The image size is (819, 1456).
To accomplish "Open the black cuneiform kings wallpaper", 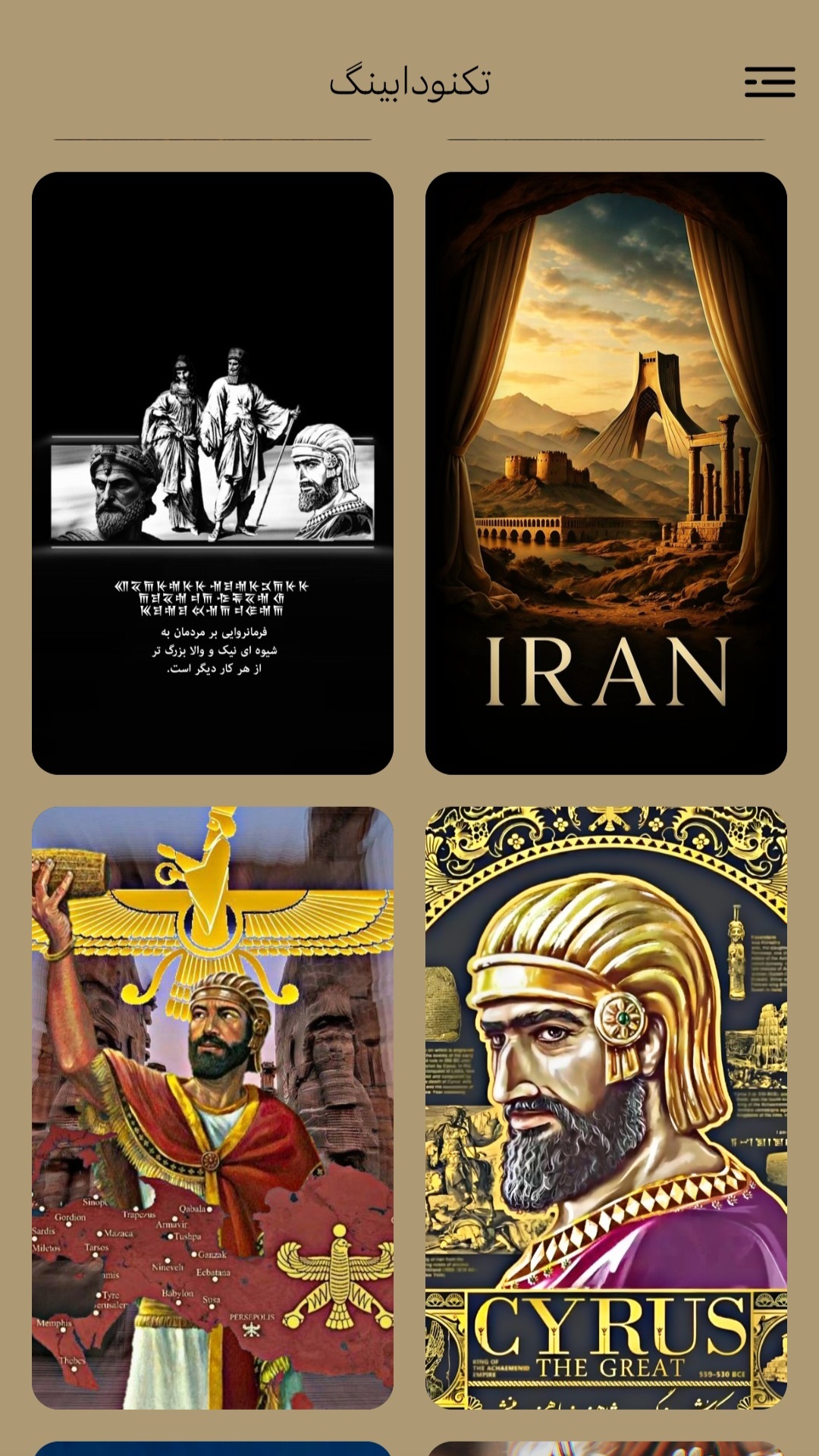I will [212, 473].
